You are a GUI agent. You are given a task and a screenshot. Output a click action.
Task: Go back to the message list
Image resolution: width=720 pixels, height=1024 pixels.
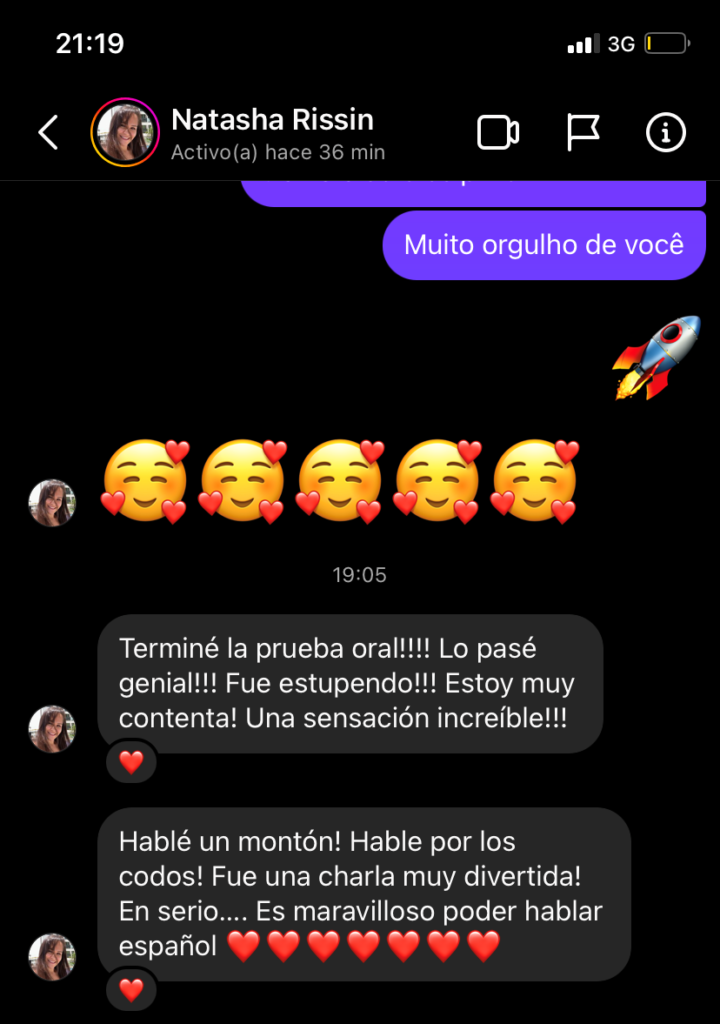click(x=48, y=132)
